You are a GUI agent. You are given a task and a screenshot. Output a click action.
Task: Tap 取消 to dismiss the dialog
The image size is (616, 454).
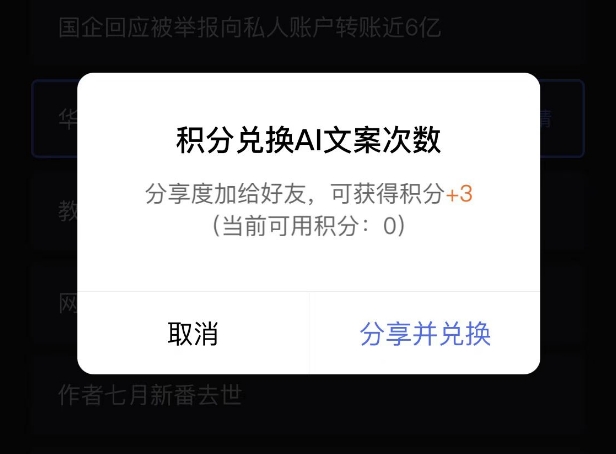pos(193,334)
